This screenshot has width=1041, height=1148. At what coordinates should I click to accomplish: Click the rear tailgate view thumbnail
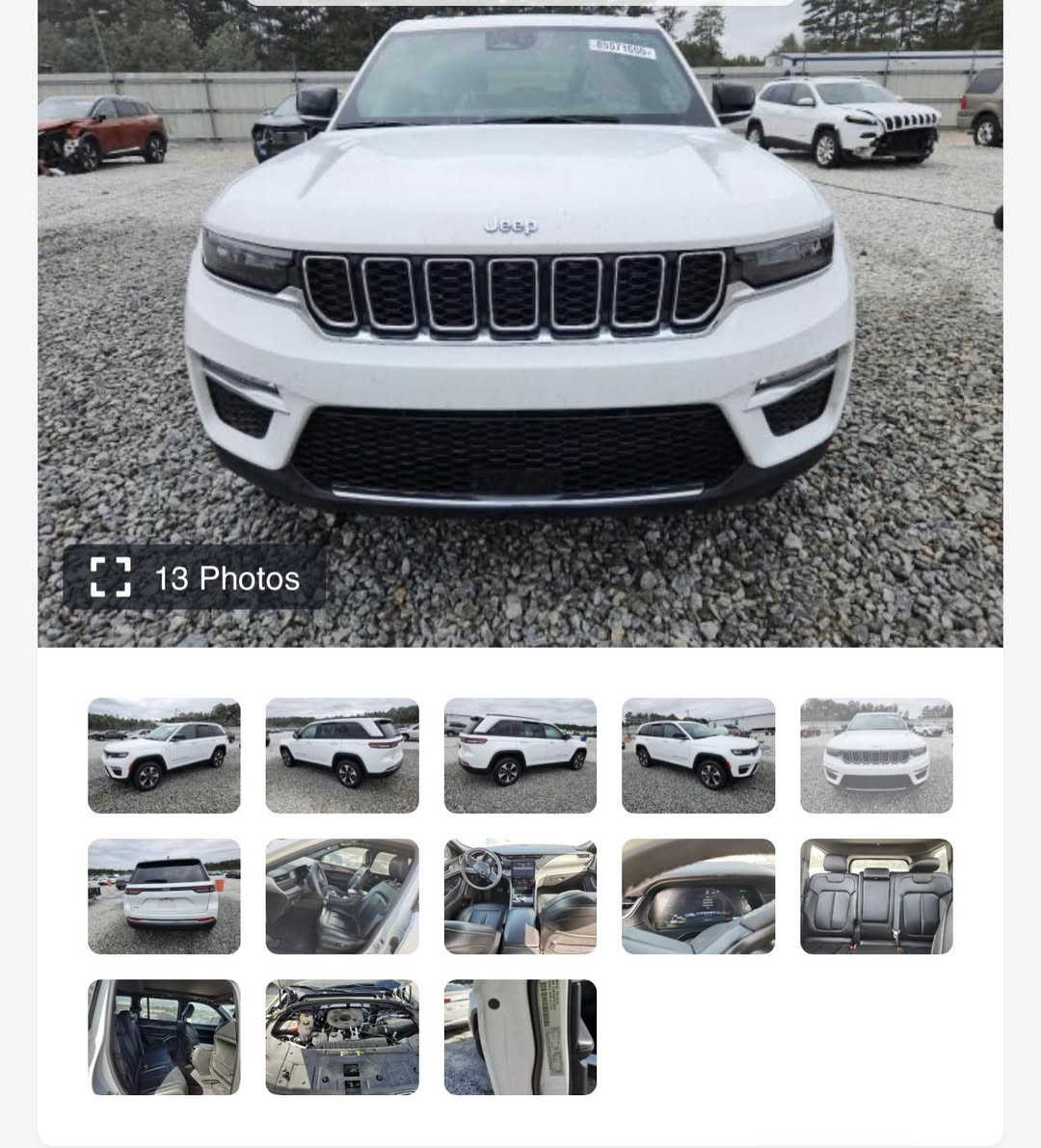[163, 895]
